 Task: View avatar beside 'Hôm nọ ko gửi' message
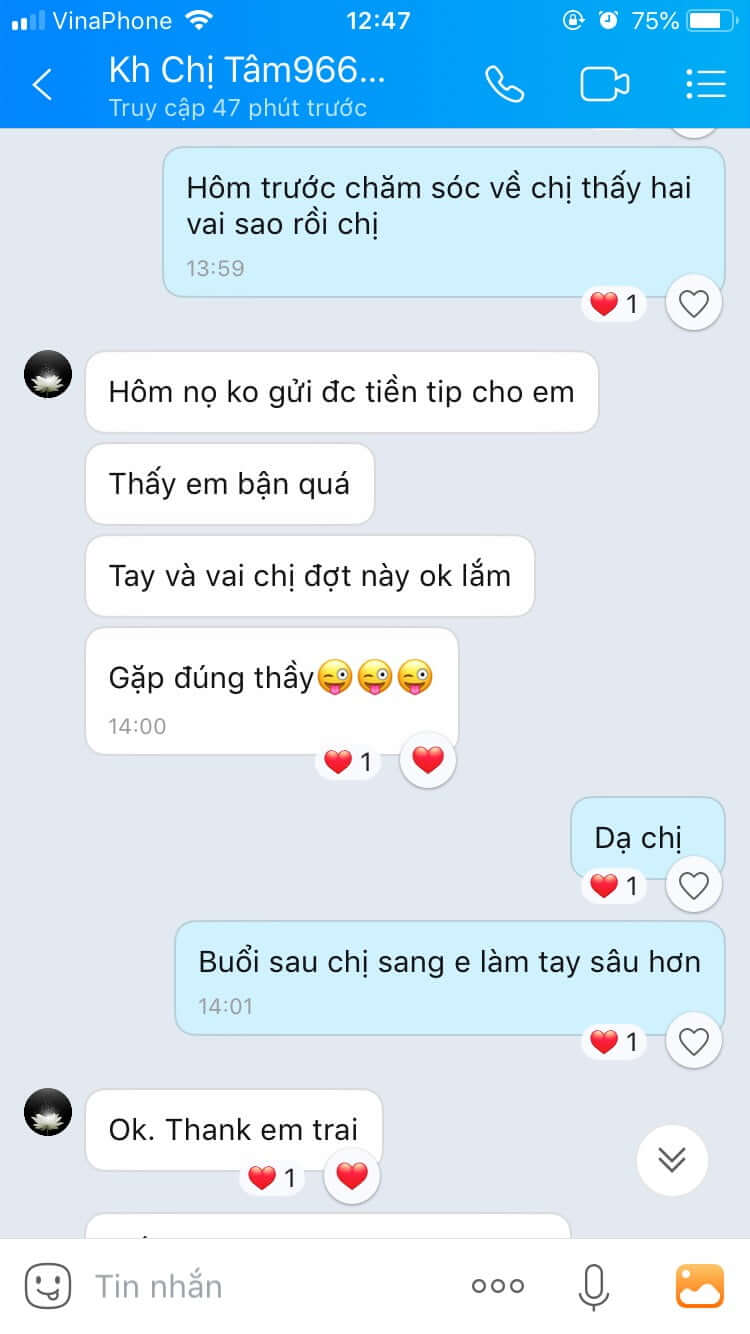click(x=48, y=374)
